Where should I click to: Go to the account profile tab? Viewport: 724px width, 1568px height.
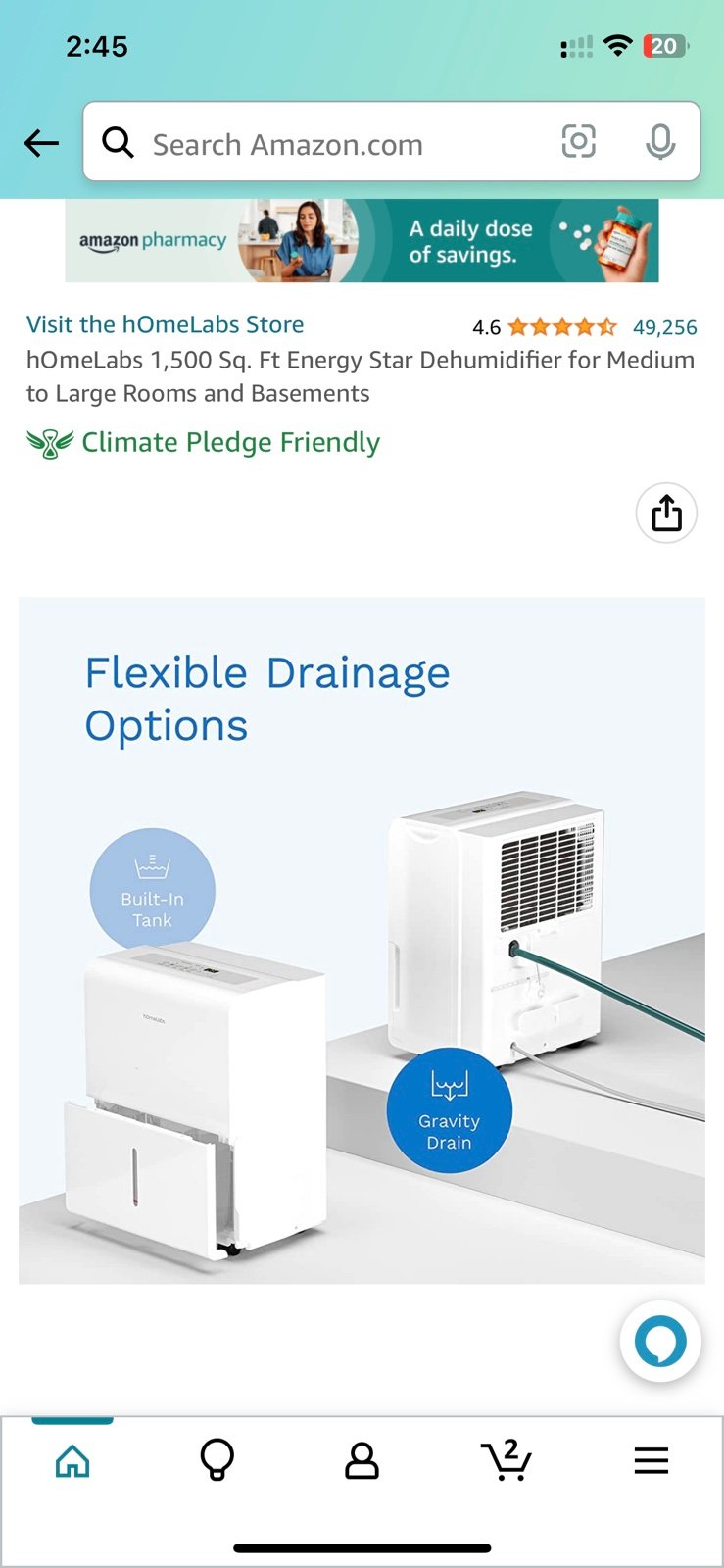click(362, 1460)
